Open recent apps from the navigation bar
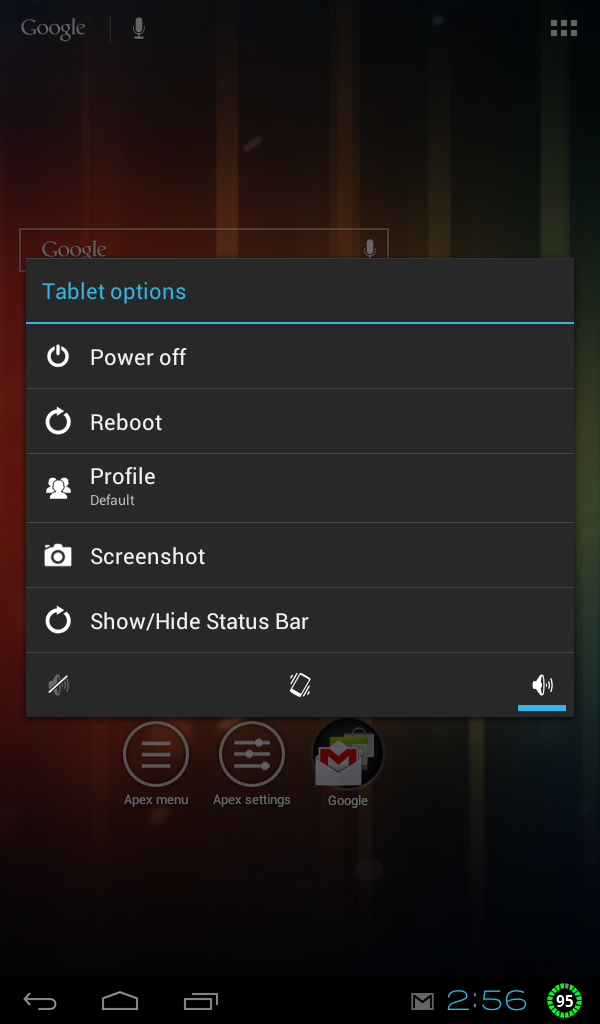600x1024 pixels. (200, 1000)
